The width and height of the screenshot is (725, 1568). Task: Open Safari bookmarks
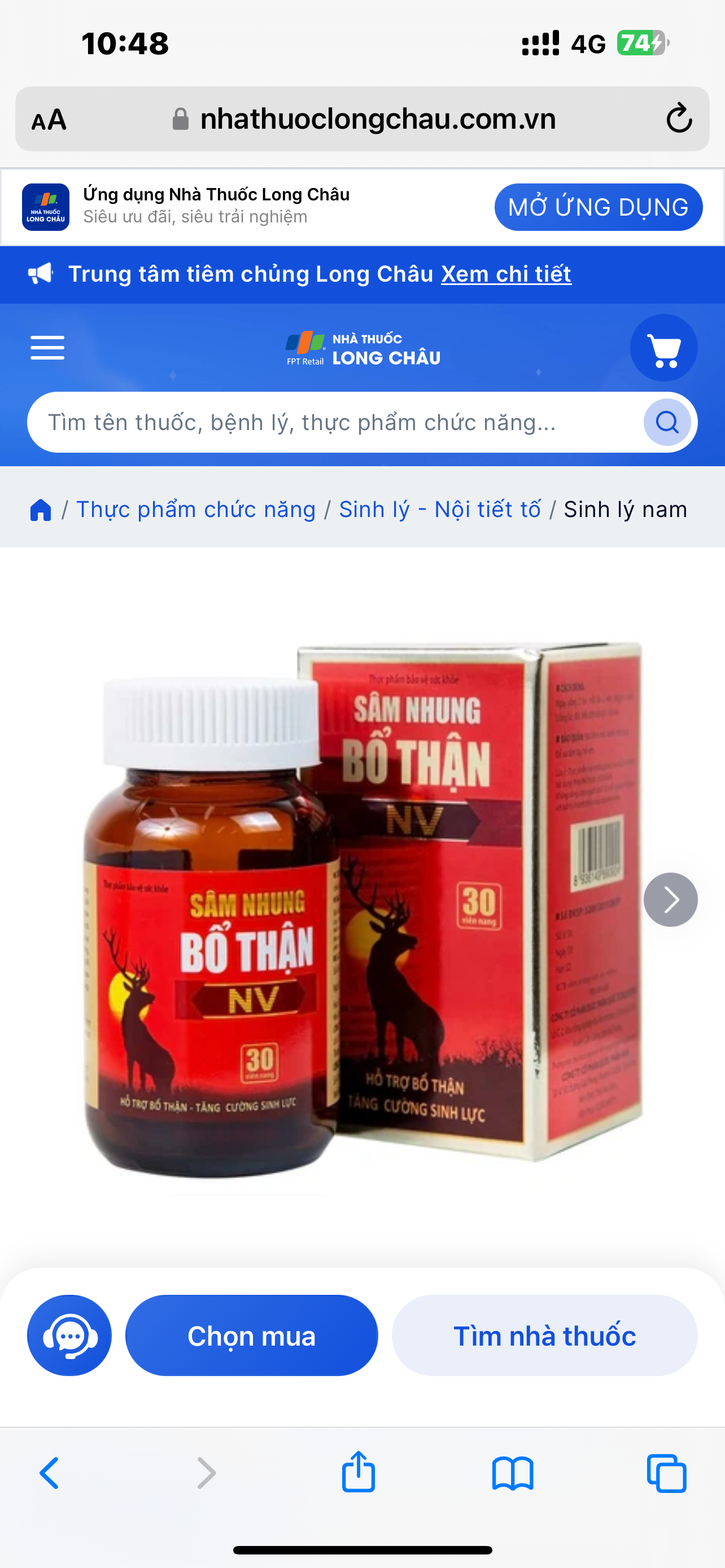513,1473
